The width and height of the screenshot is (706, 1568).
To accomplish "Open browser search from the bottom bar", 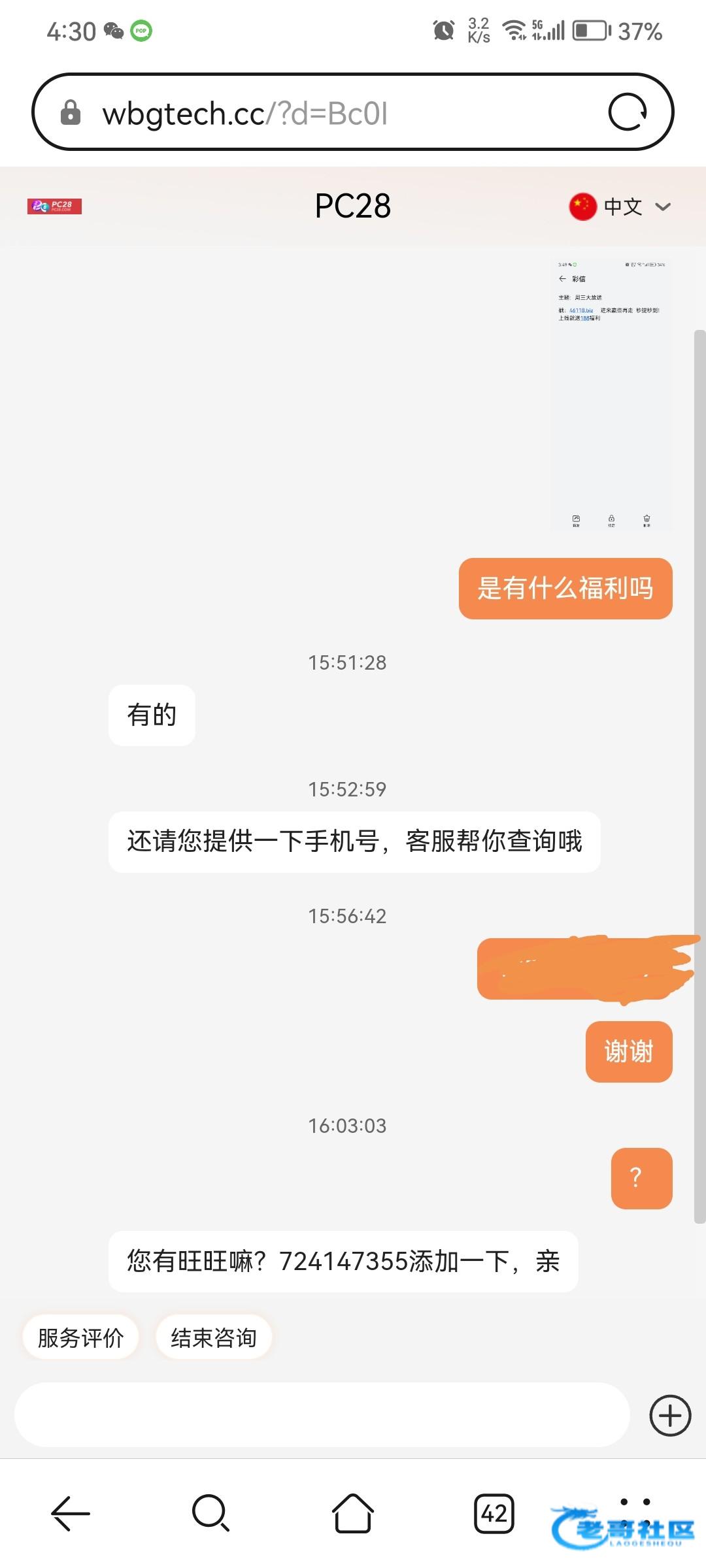I will [x=210, y=1512].
